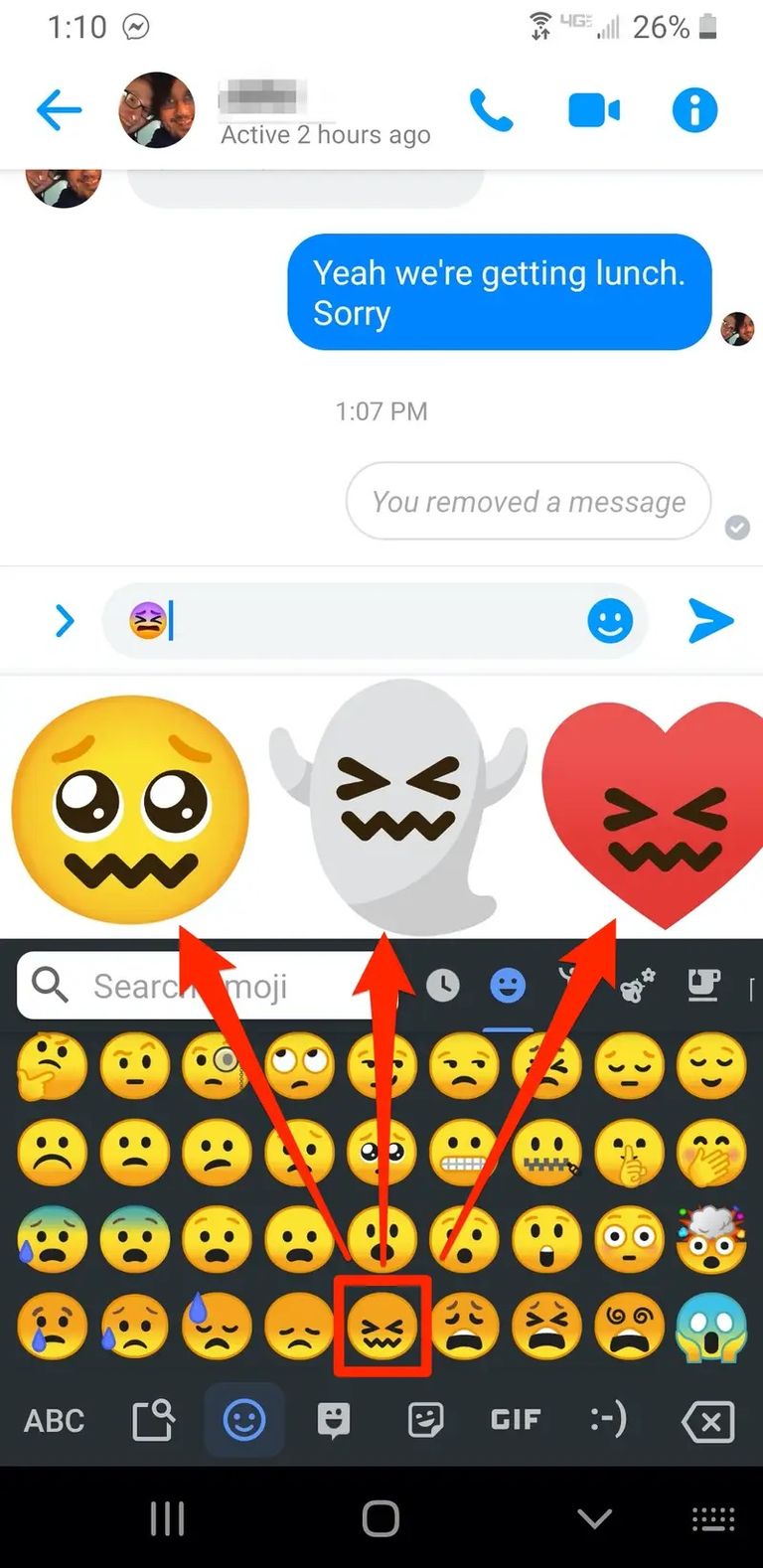Tap the Search emoji field
Viewport: 763px width, 1568px height.
199,986
